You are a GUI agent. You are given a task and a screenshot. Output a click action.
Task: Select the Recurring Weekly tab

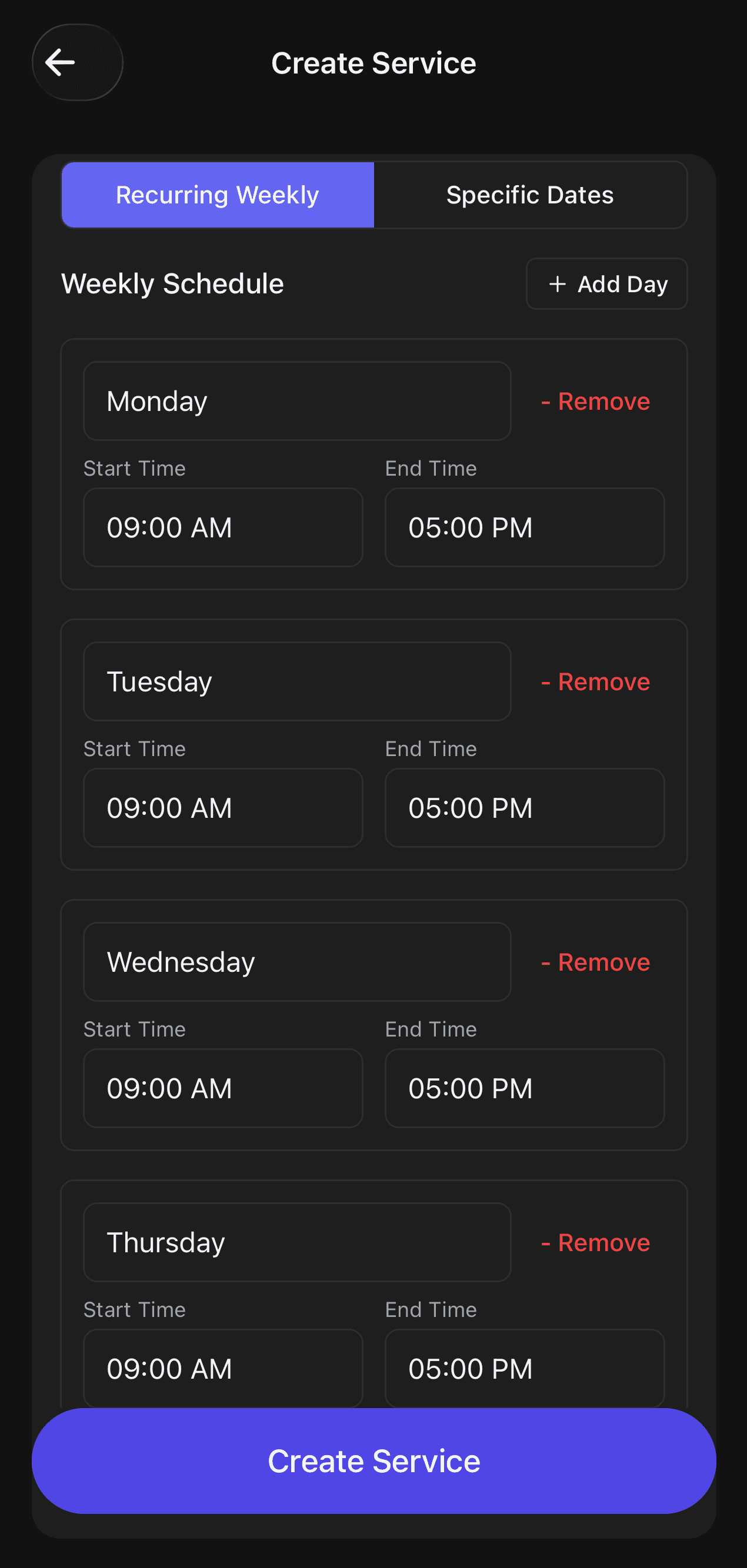[x=216, y=194]
